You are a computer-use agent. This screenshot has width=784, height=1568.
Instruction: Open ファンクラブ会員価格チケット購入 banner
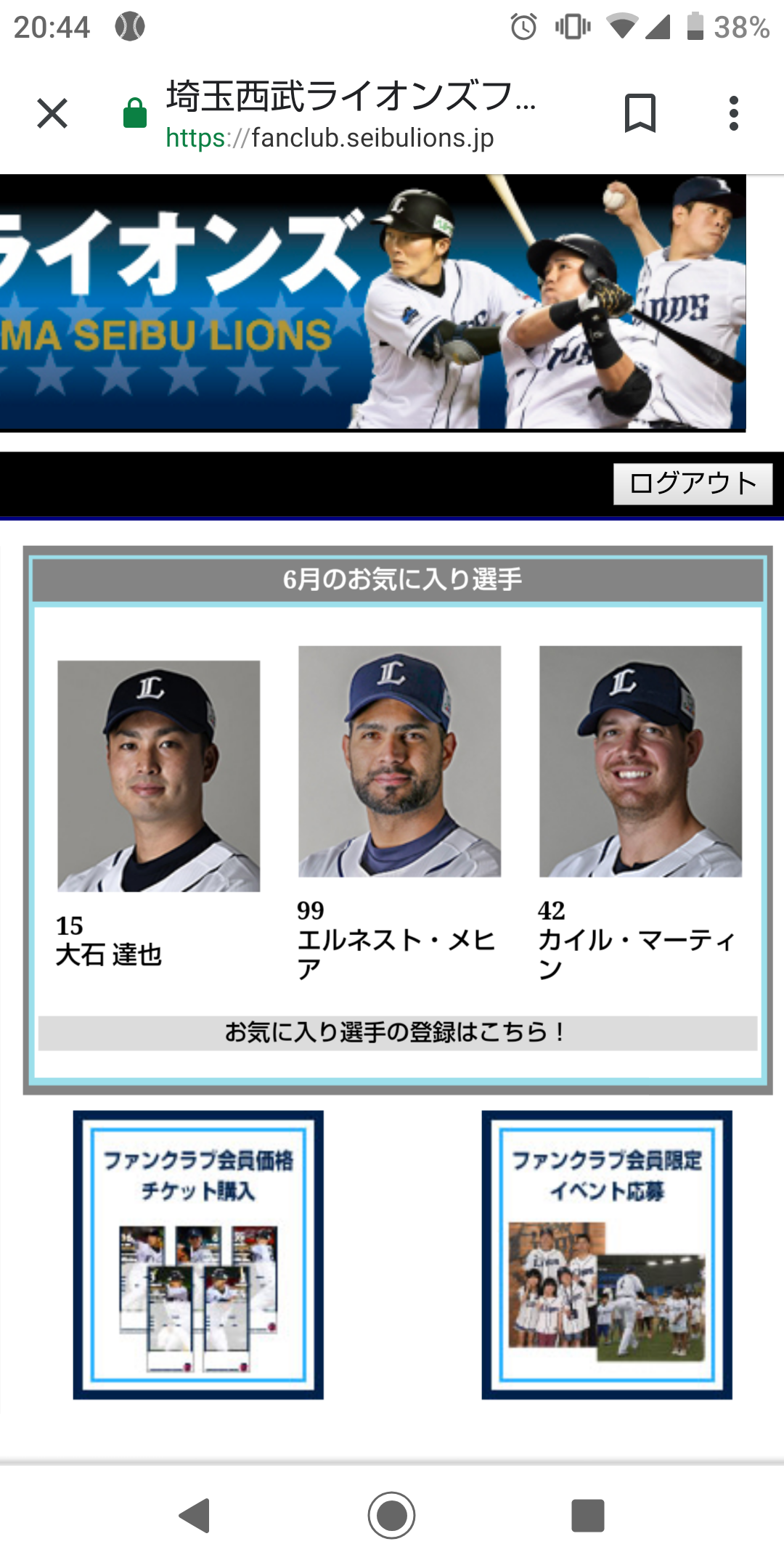pyautogui.click(x=198, y=1254)
